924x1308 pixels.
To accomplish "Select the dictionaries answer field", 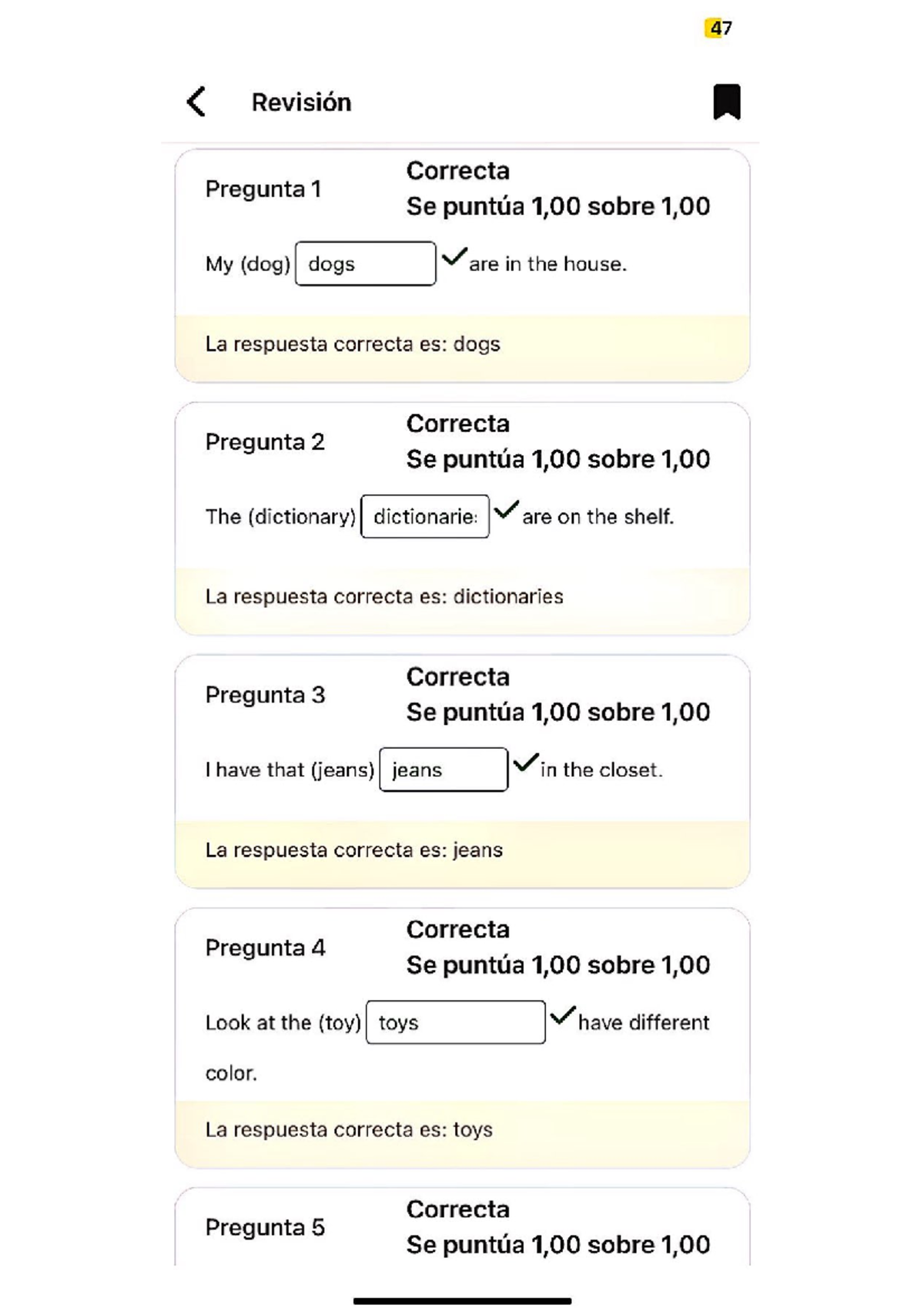I will [425, 517].
